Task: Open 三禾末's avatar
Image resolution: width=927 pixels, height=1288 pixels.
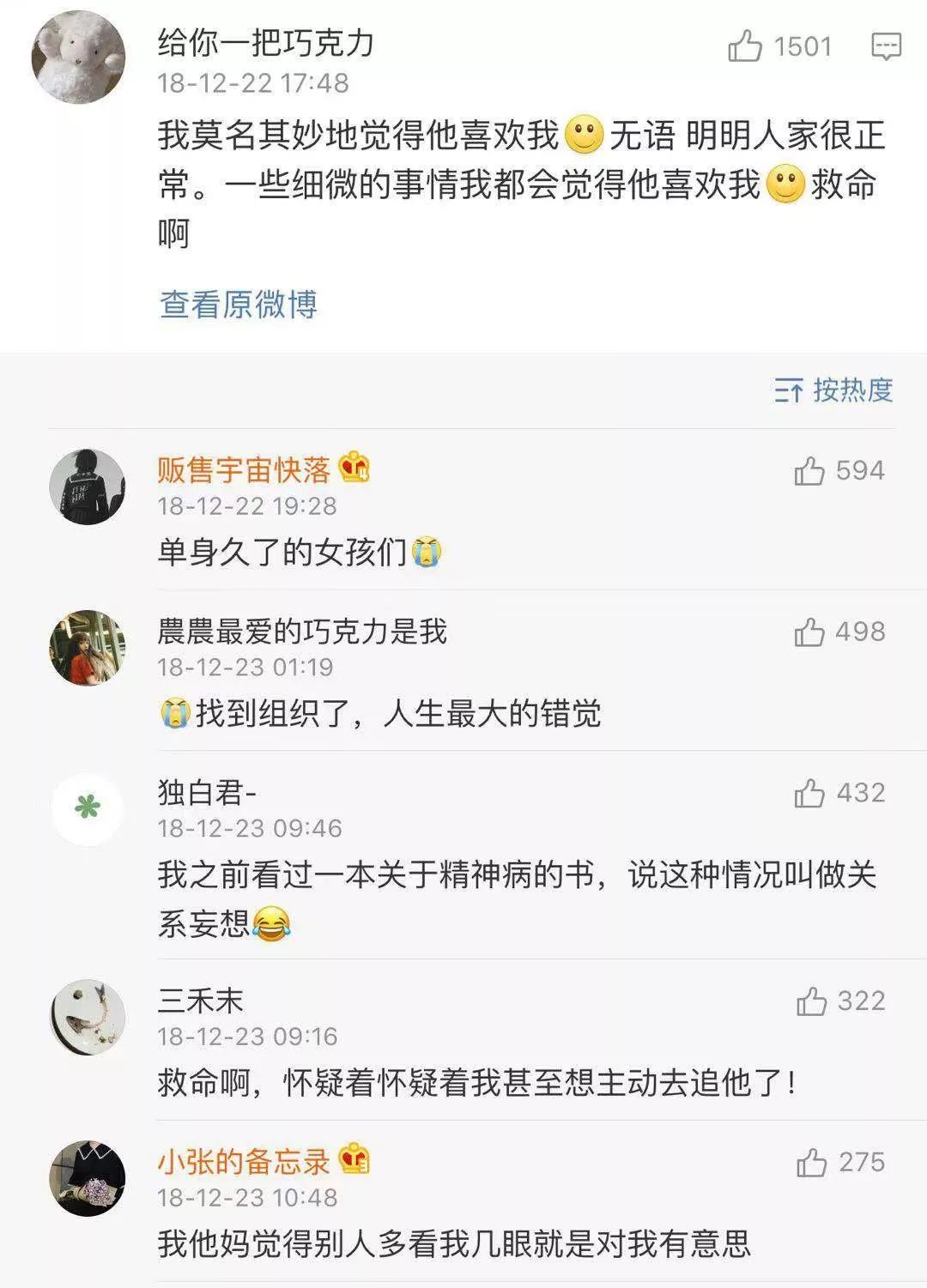Action: click(x=88, y=1017)
